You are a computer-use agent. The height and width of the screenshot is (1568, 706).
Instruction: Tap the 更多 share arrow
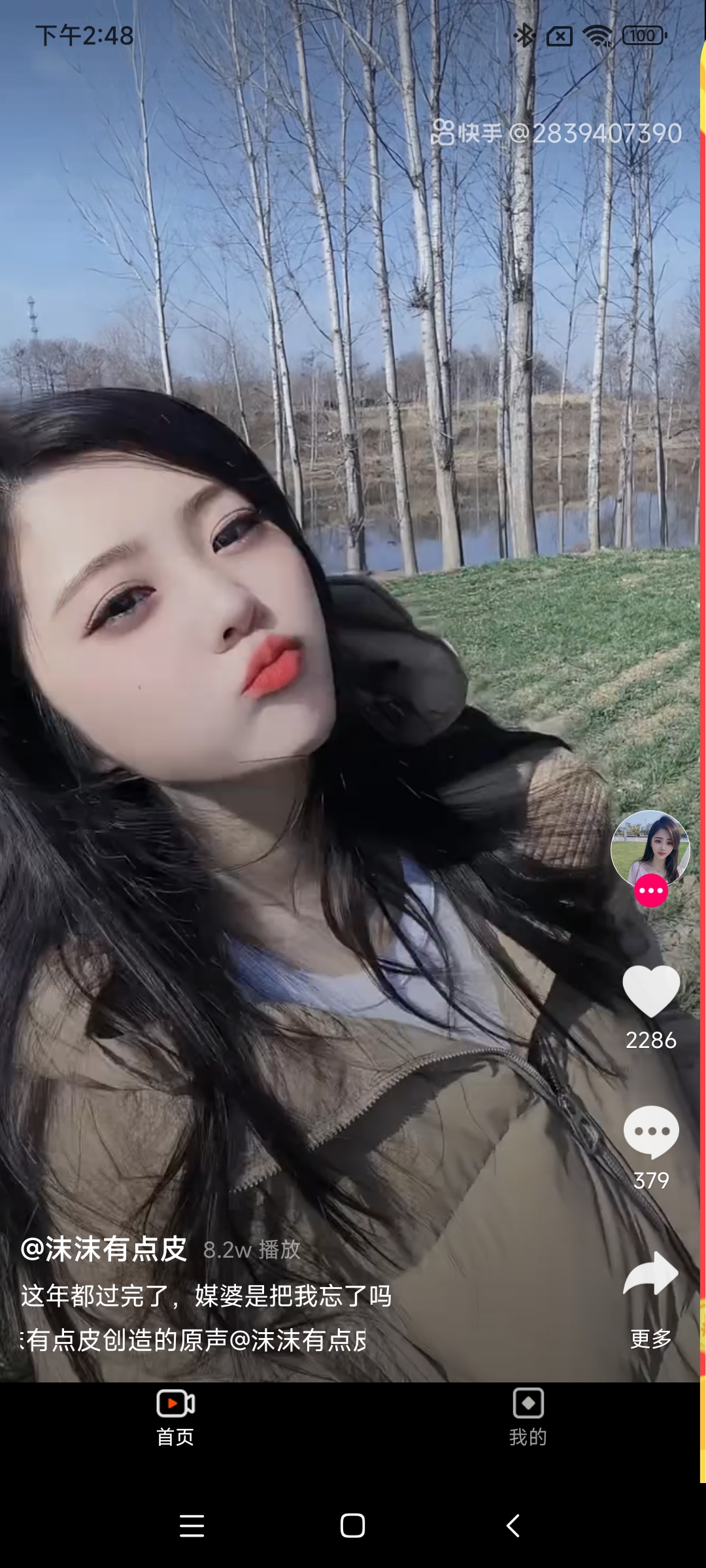coord(651,1274)
